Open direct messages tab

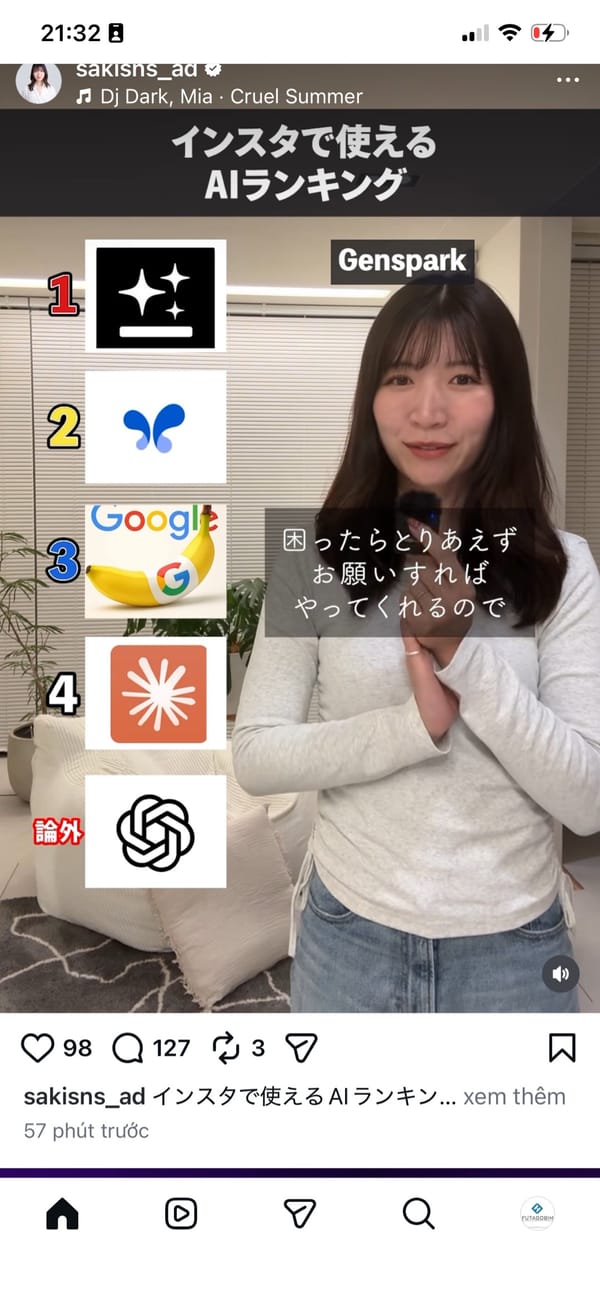(x=300, y=1213)
